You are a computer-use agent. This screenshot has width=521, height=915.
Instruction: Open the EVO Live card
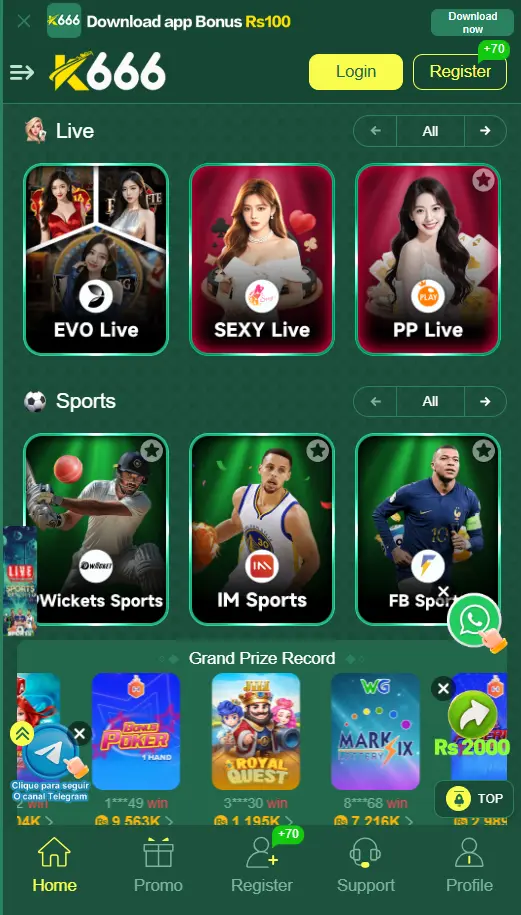click(x=96, y=259)
